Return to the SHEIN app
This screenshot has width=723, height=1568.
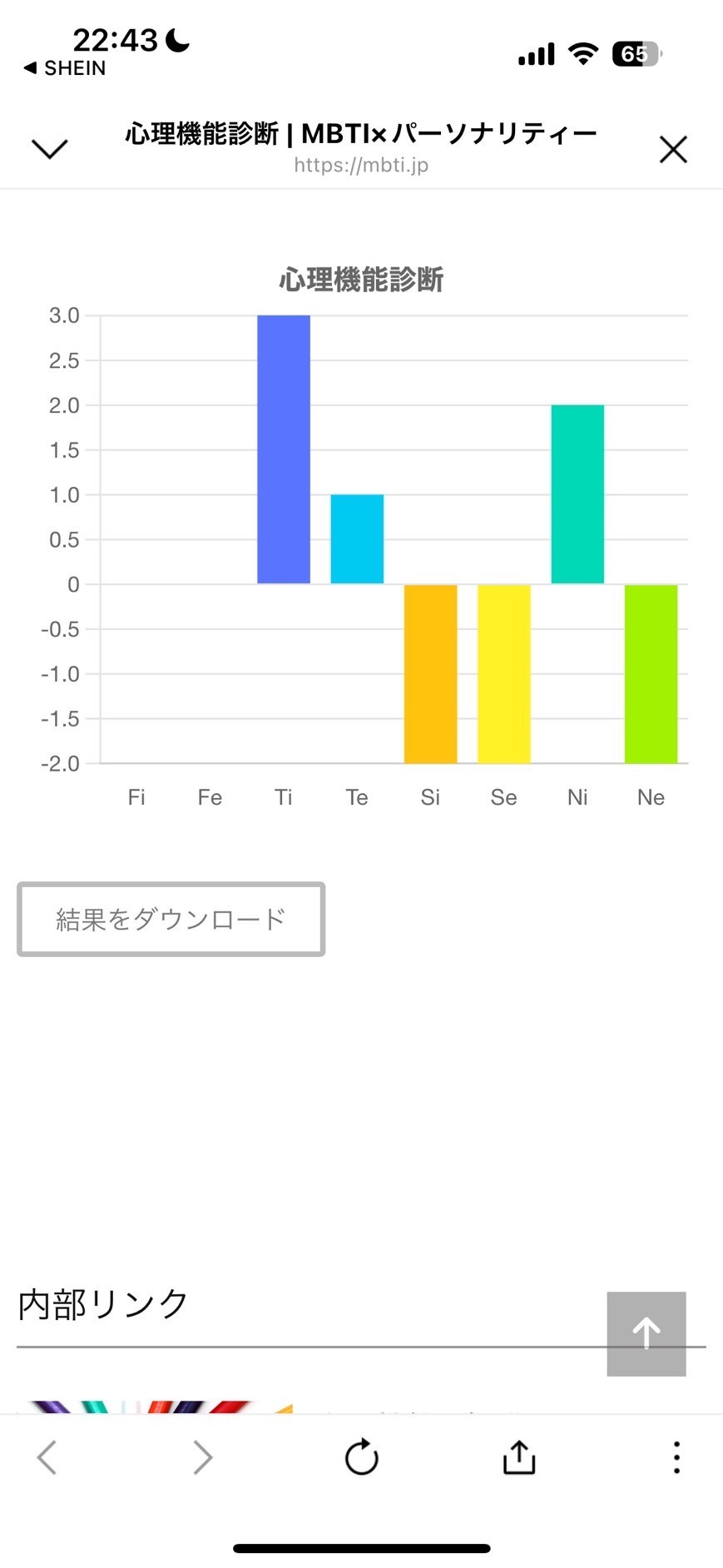coord(65,68)
